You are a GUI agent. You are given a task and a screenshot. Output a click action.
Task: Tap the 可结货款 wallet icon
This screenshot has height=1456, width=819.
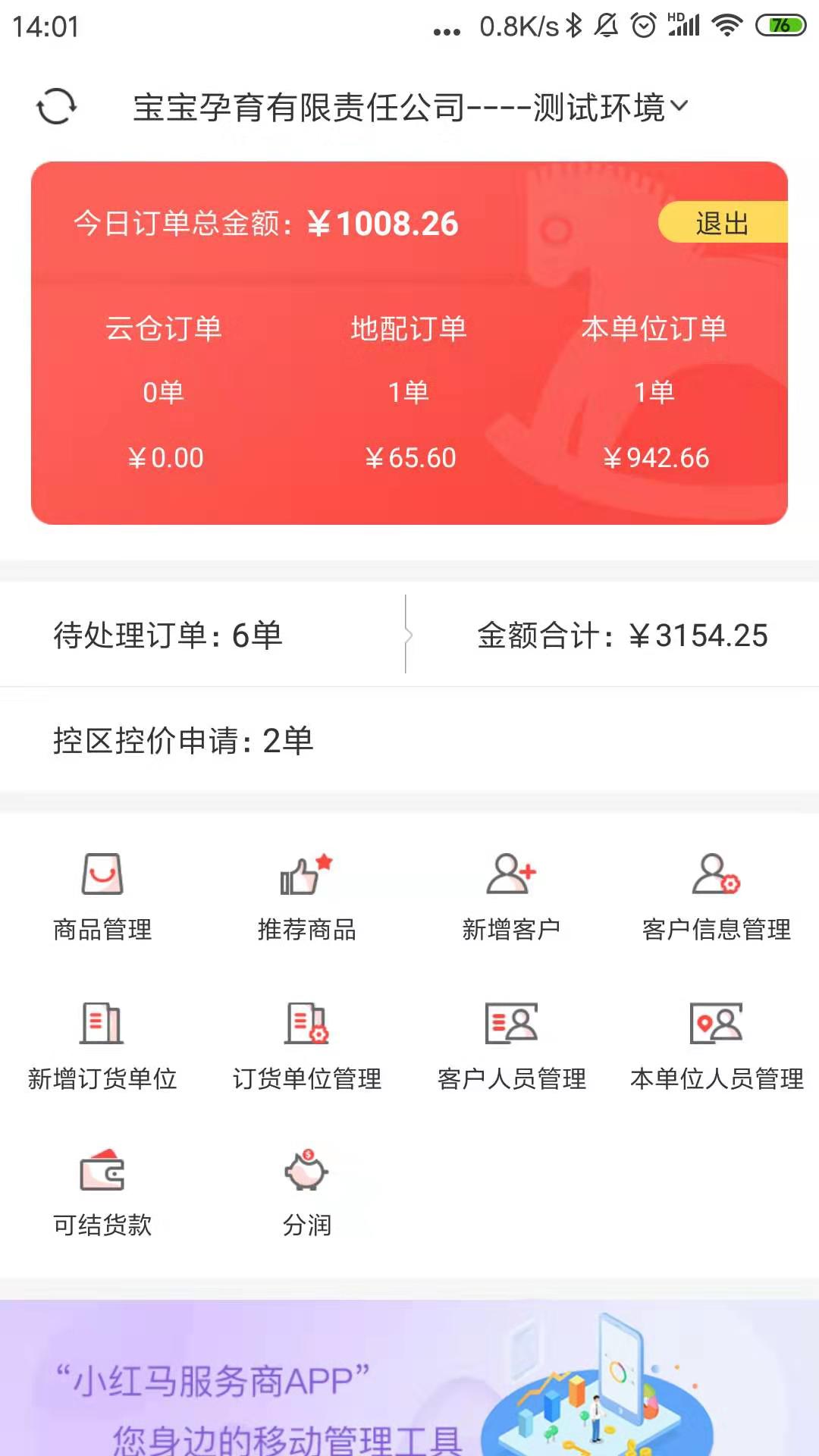pos(102,1172)
